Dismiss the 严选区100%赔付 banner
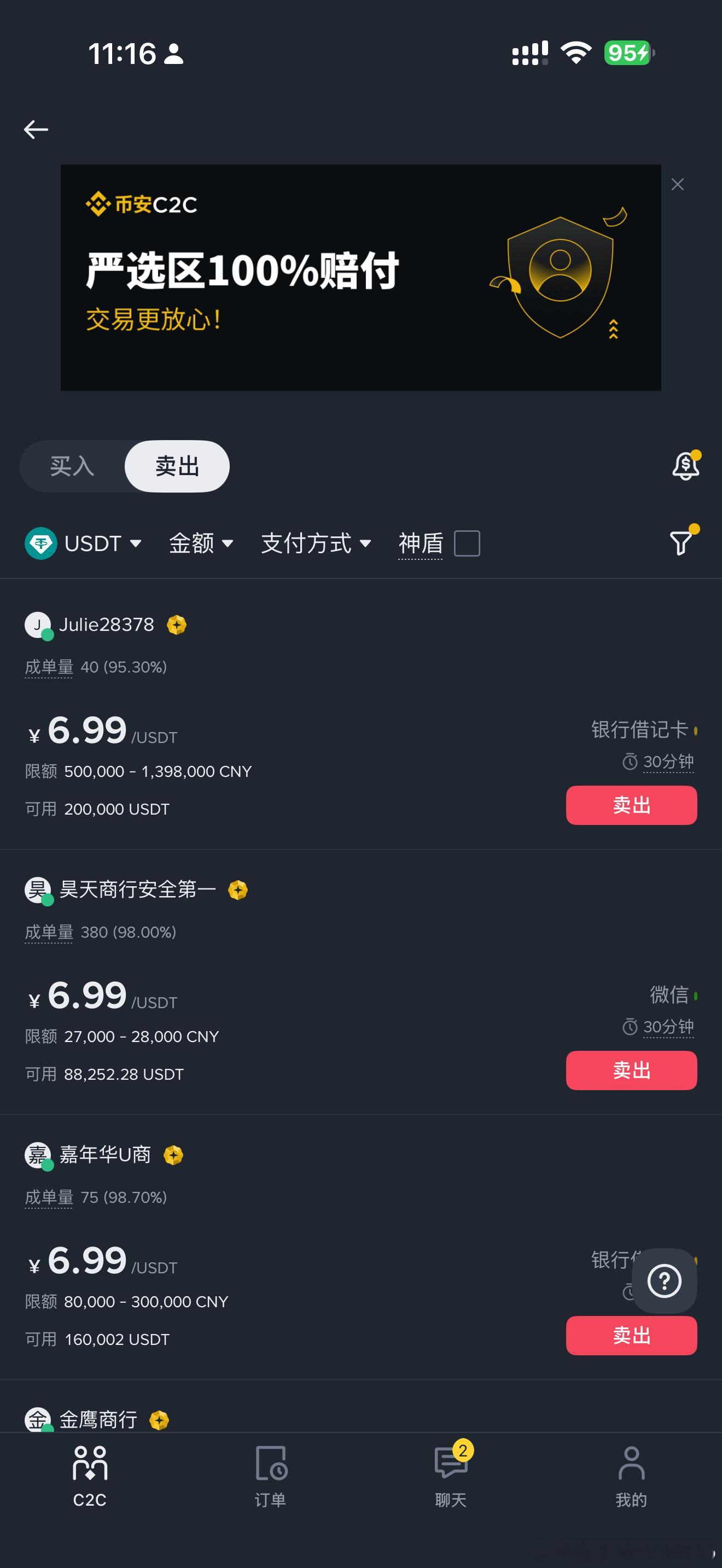 click(x=678, y=184)
